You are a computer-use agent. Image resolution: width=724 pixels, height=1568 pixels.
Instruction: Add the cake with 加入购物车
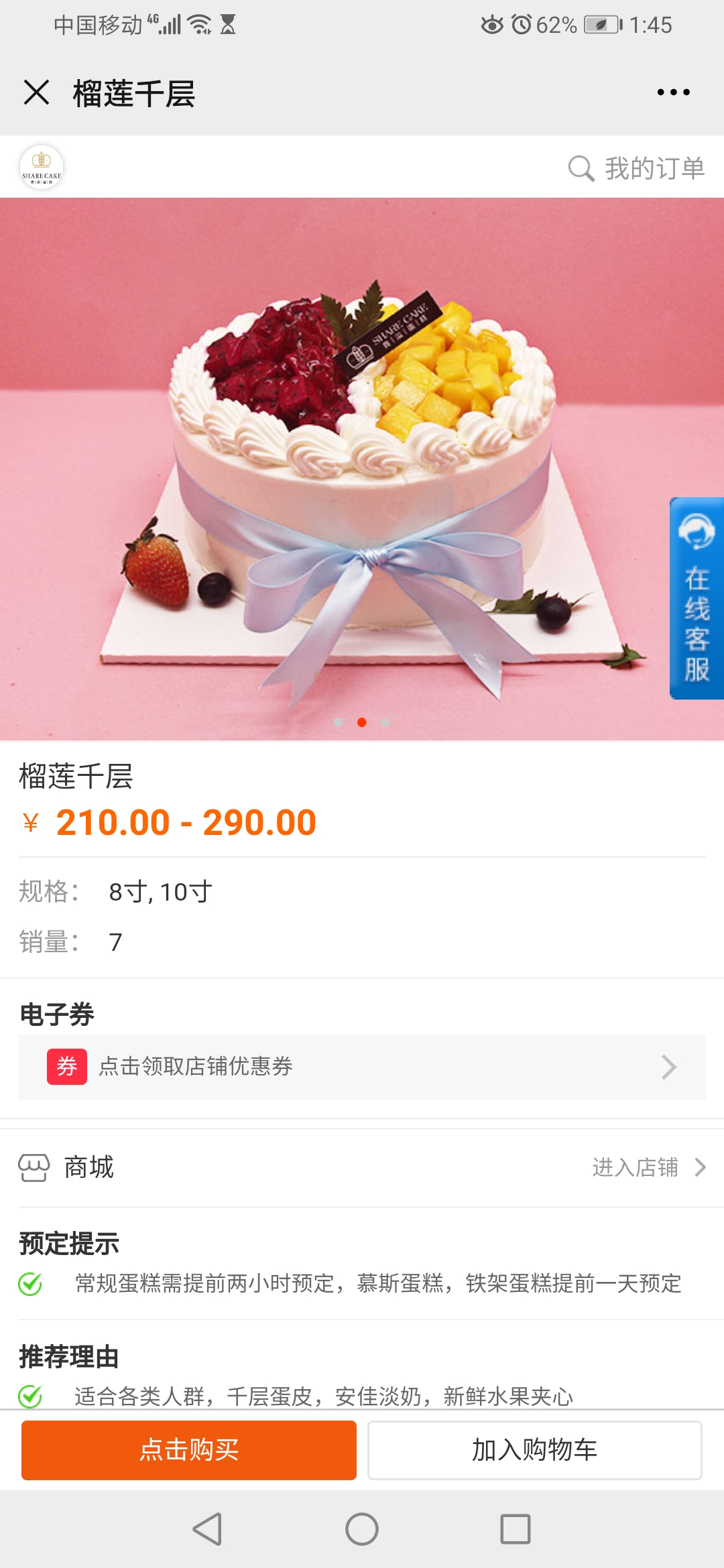click(x=535, y=1450)
